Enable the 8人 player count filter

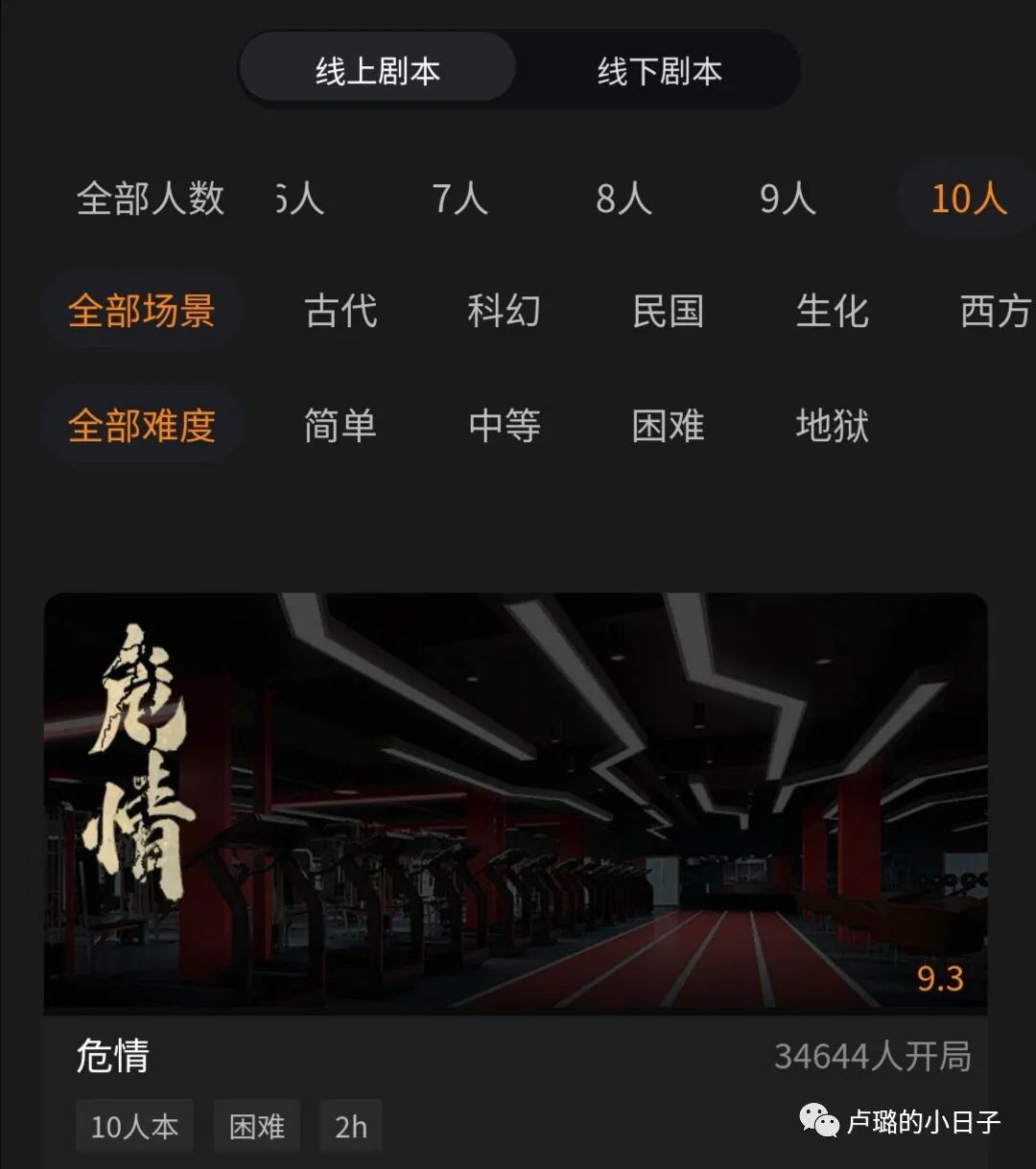(x=623, y=199)
